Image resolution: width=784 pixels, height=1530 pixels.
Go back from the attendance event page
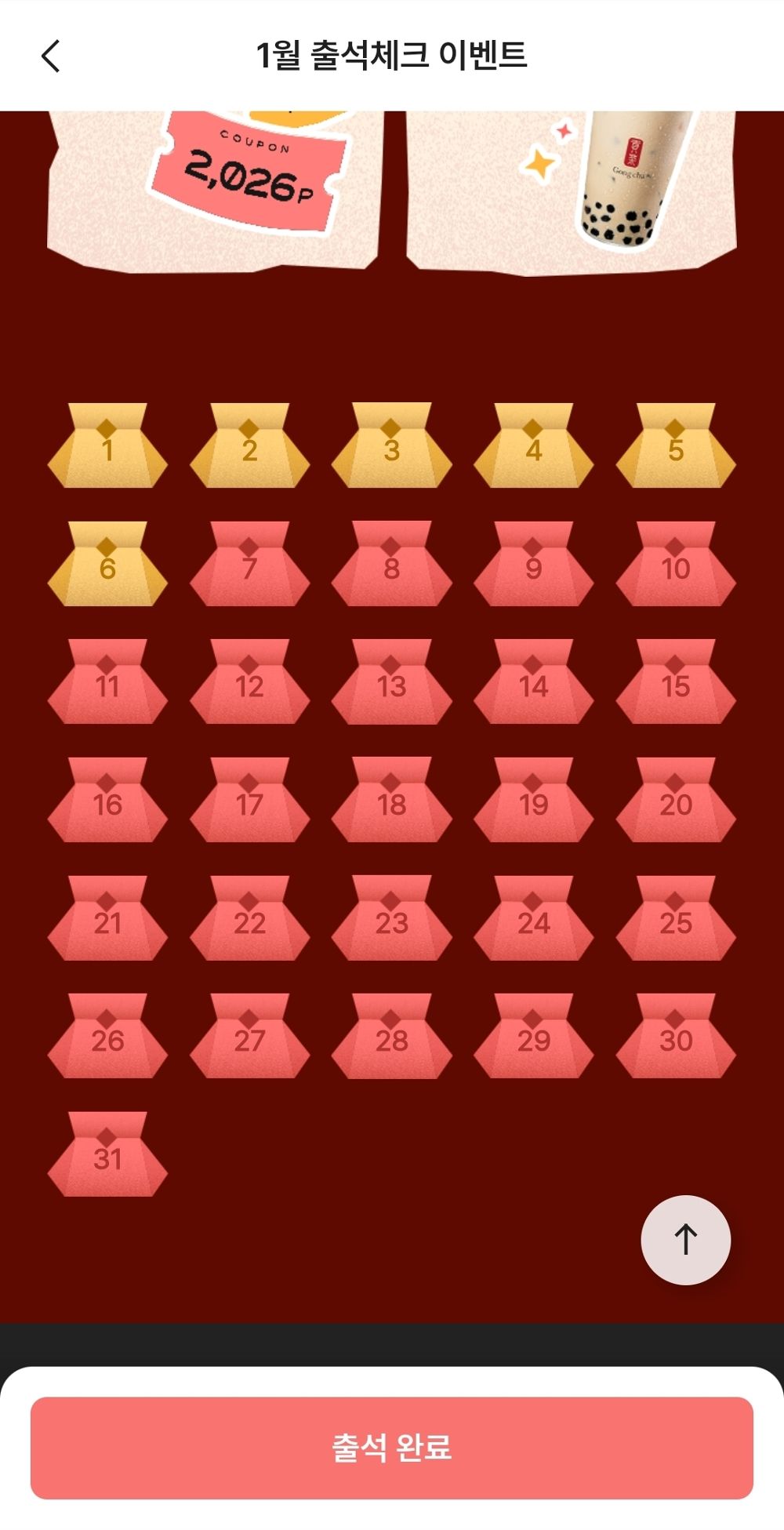coord(51,56)
